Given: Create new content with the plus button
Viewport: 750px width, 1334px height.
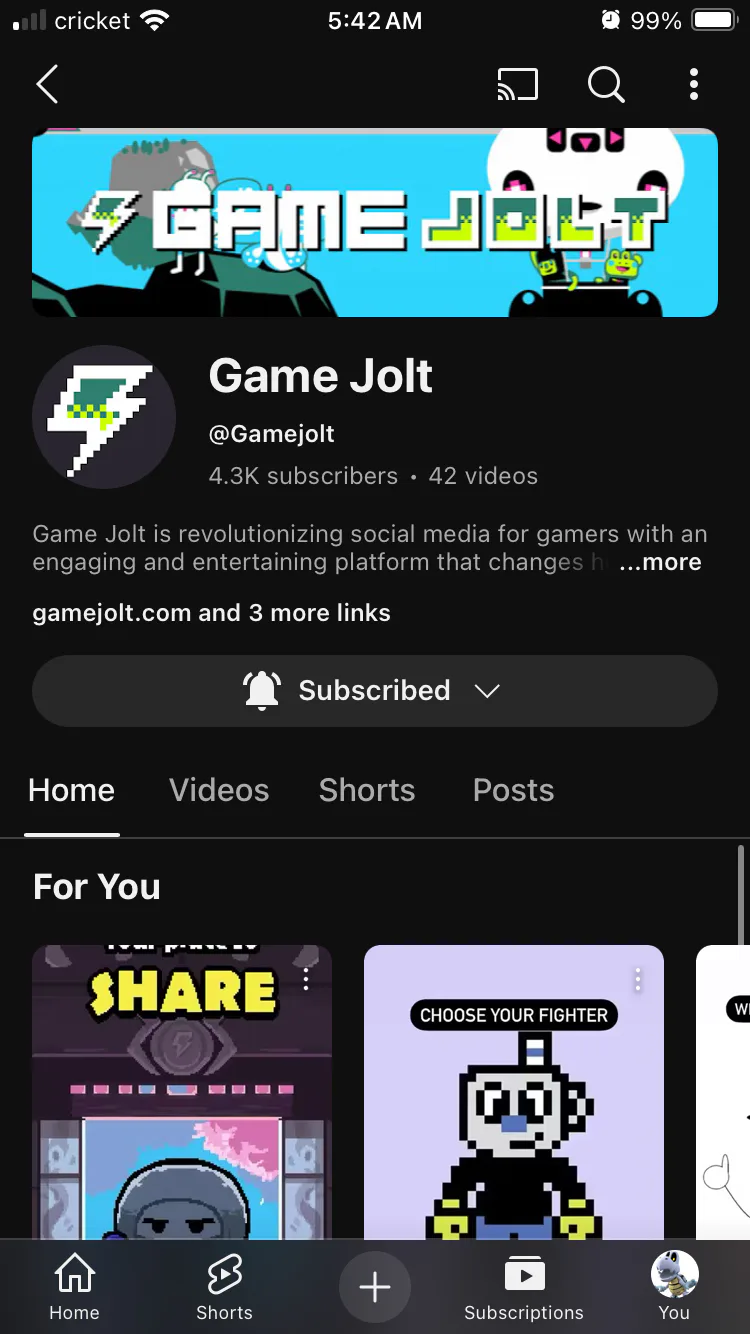Looking at the screenshot, I should 375,1287.
